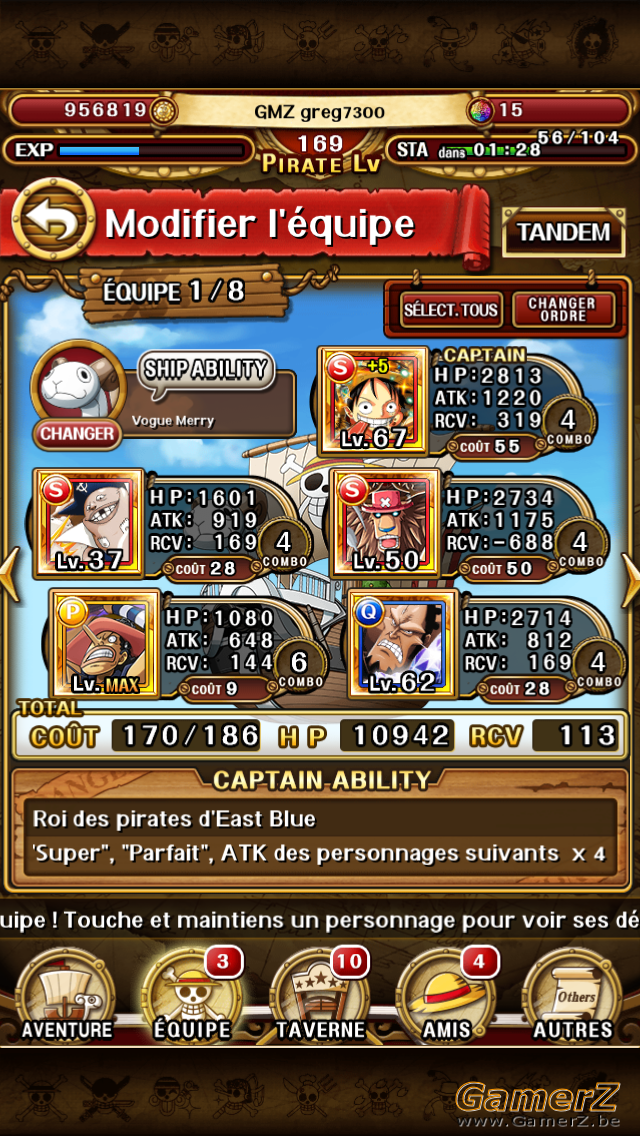The image size is (640, 1136).
Task: Tap SÉLECT. TOUS
Action: (x=451, y=310)
